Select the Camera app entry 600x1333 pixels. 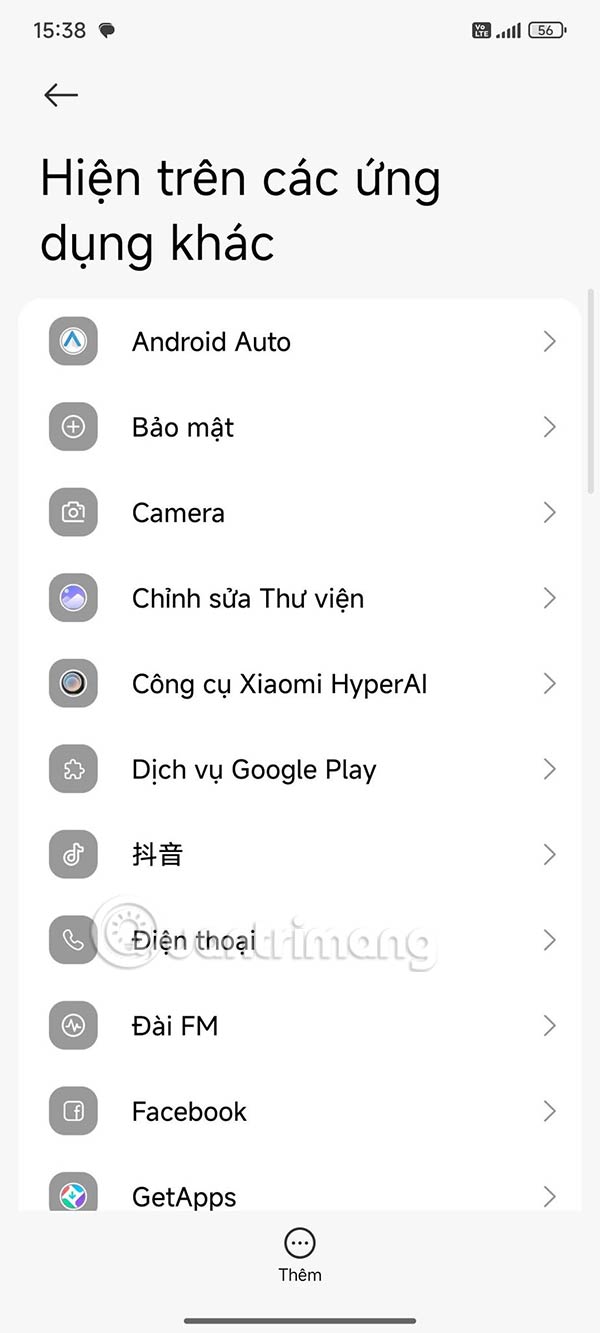tap(300, 513)
